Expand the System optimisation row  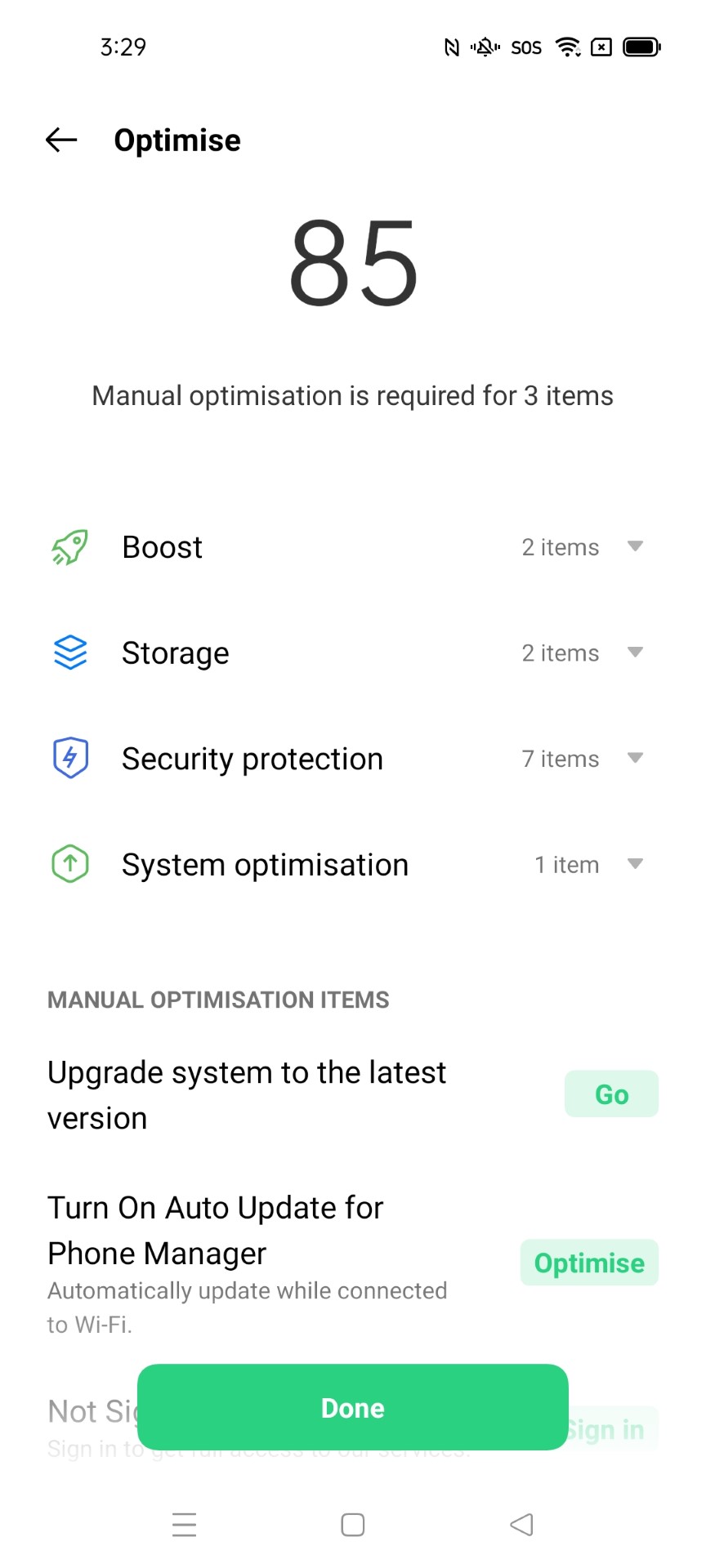353,865
